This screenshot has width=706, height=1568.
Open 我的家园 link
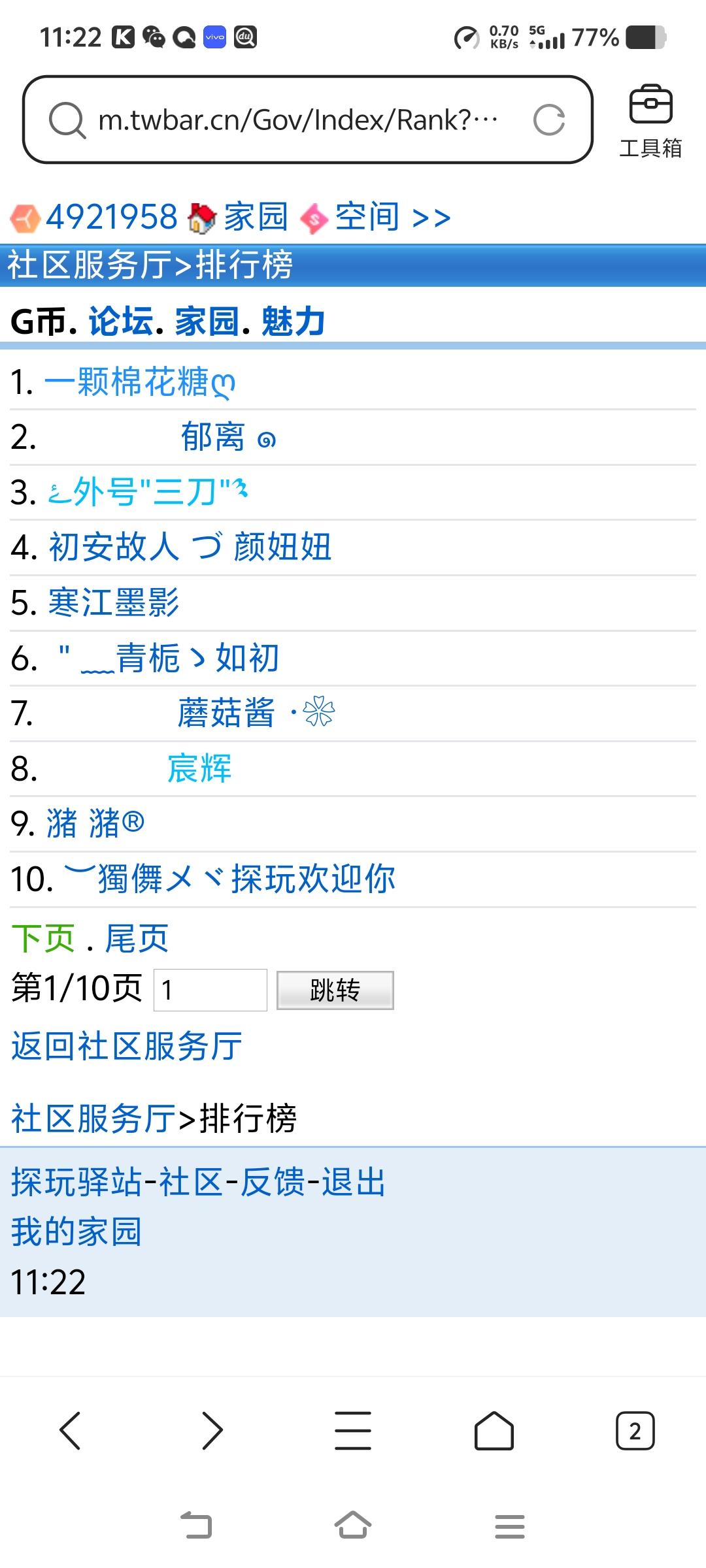point(76,1232)
